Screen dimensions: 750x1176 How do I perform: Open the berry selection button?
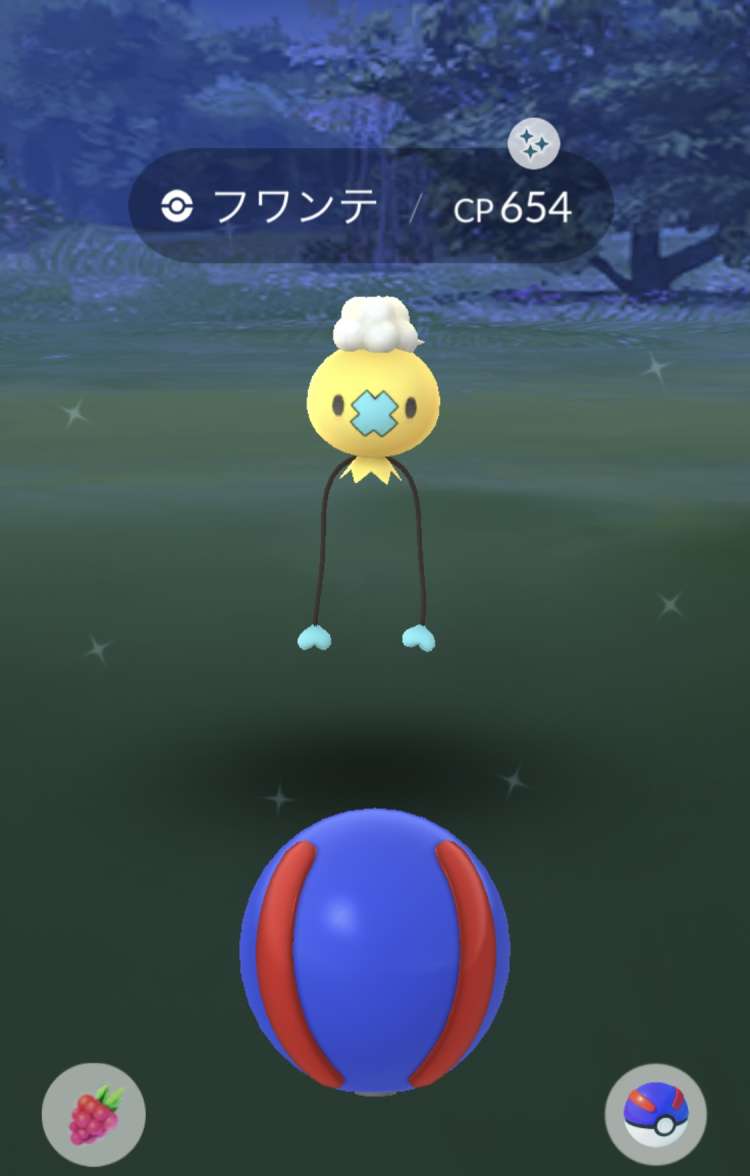tap(94, 1114)
